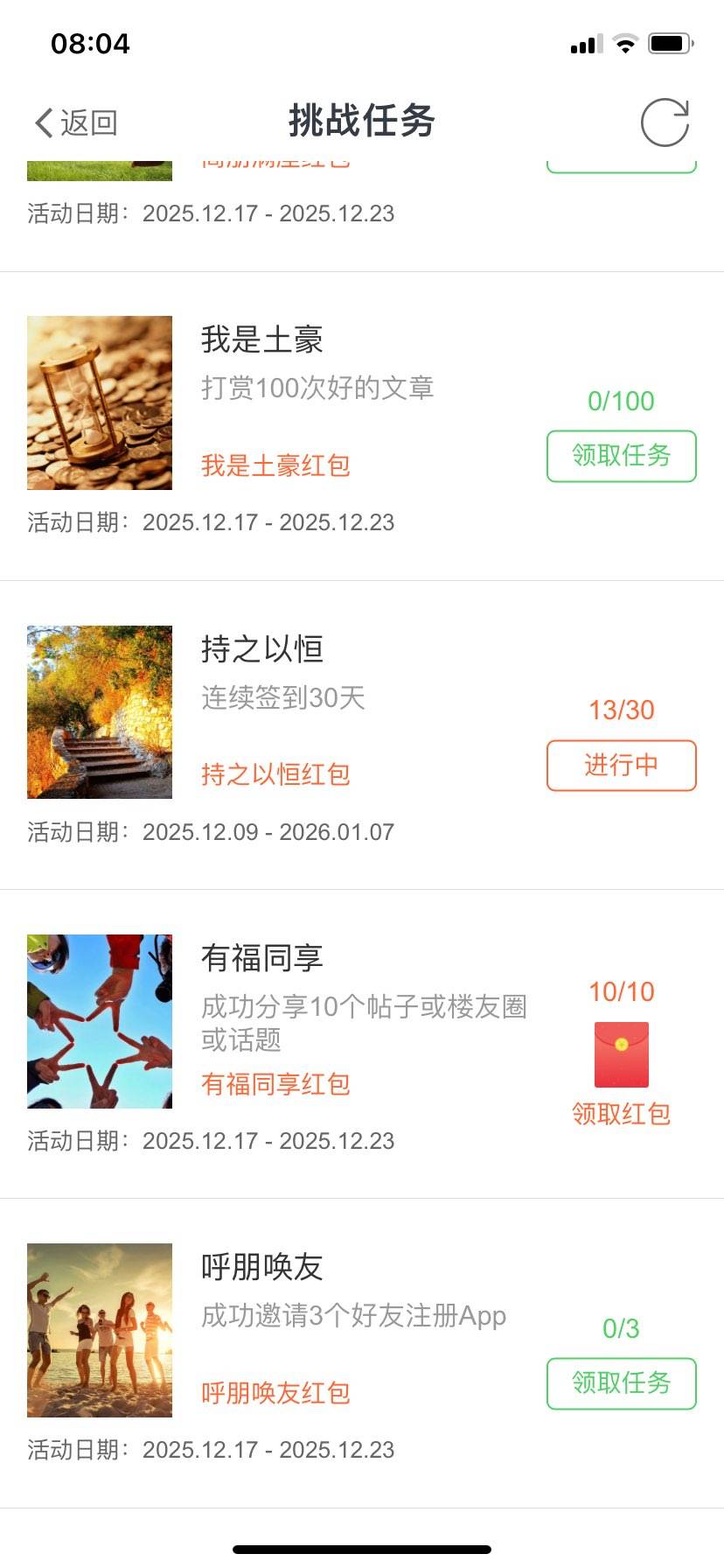Claim the 我是土豪 task
The image size is (724, 1568).
pos(621,456)
